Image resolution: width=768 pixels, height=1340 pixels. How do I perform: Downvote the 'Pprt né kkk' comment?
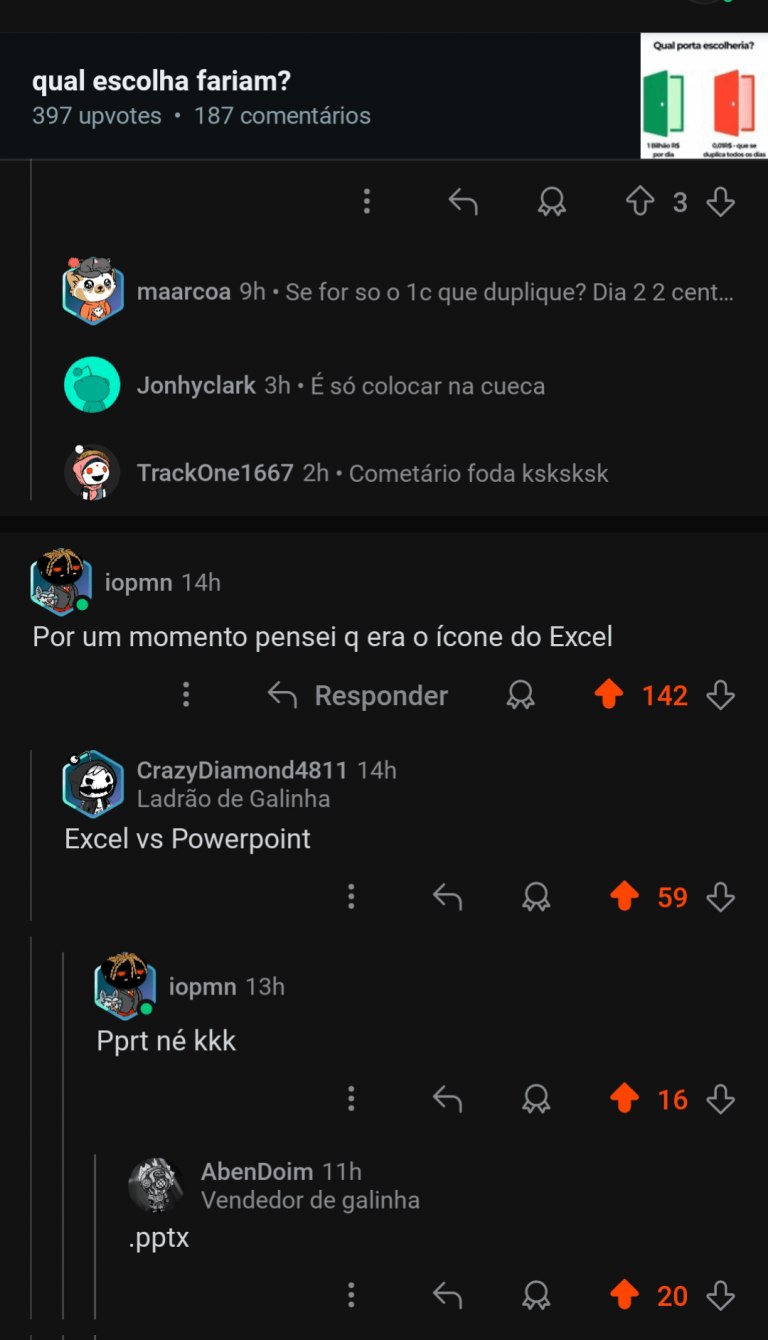coord(720,1099)
